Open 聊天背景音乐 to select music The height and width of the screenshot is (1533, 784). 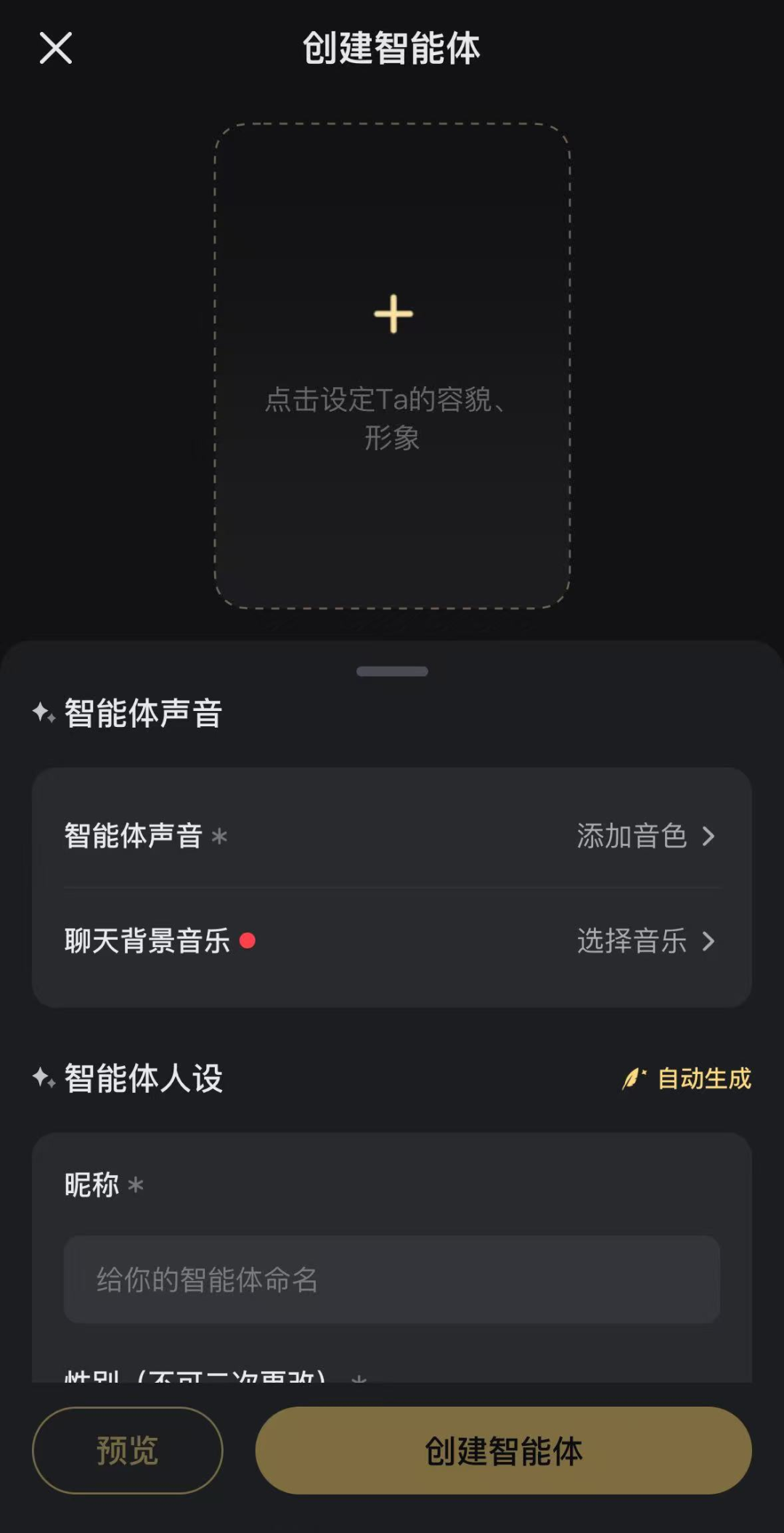click(392, 941)
